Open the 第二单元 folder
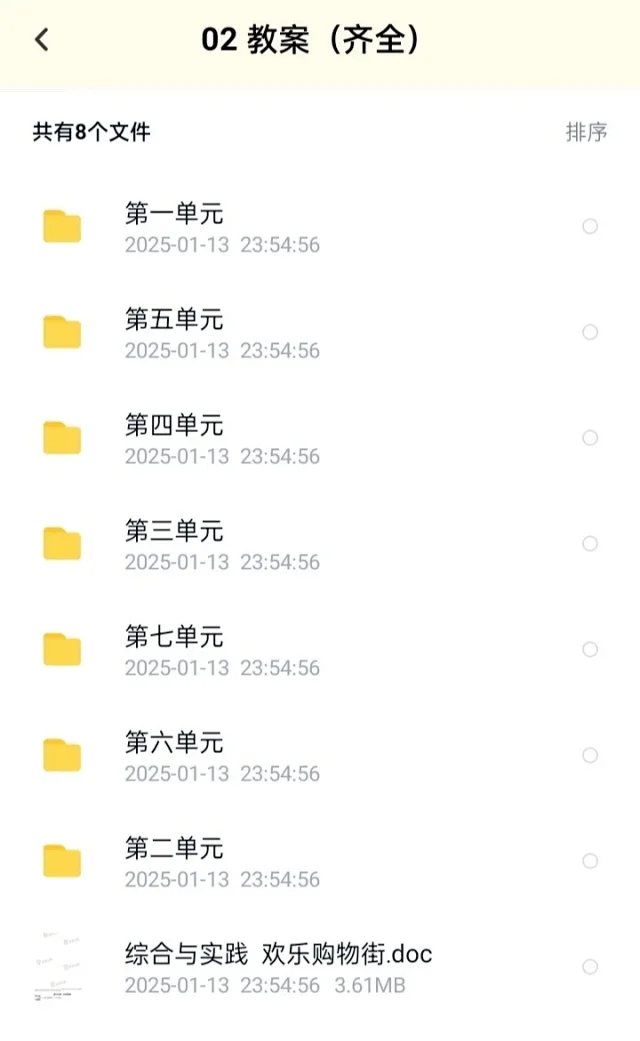Viewport: 640px width, 1041px height. pyautogui.click(x=174, y=849)
